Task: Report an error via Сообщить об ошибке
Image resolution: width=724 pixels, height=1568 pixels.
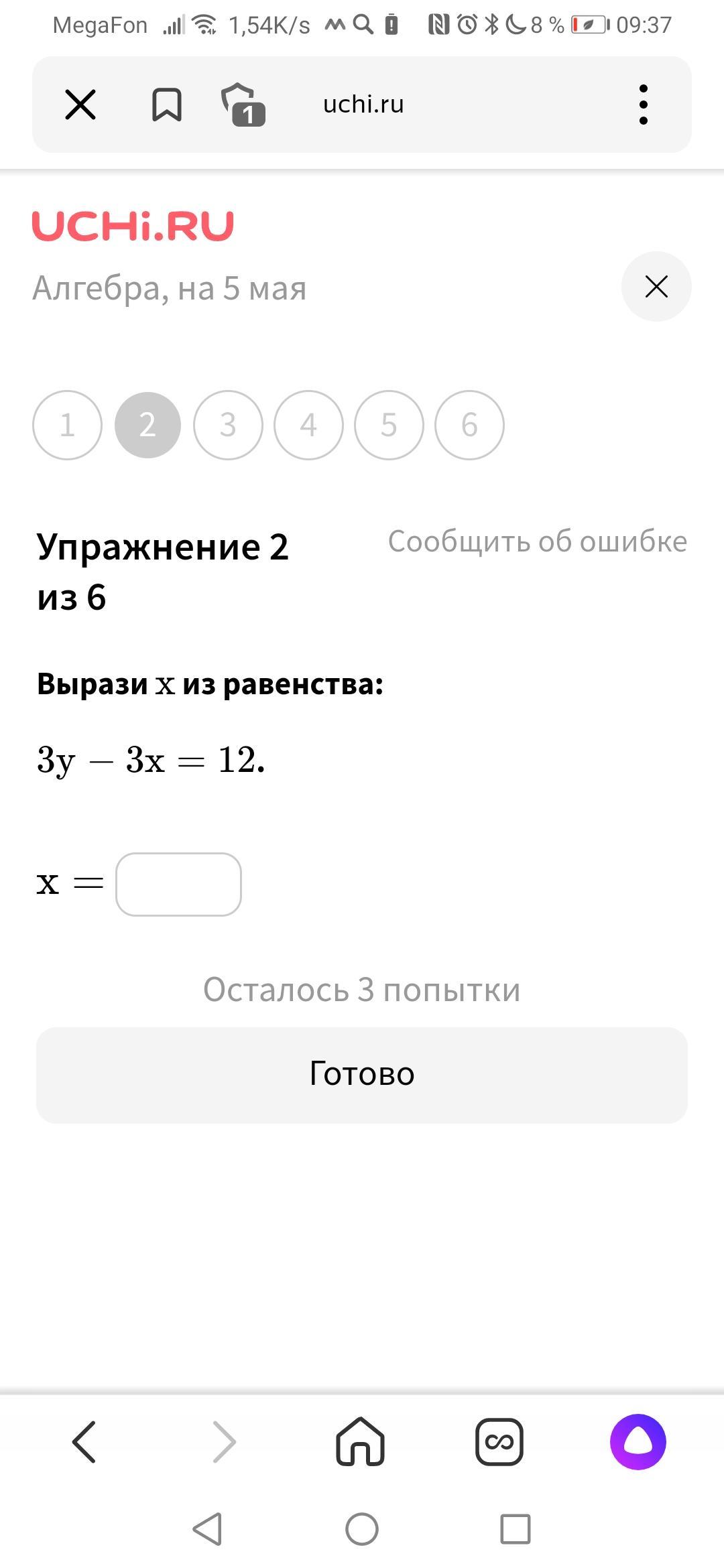Action: tap(538, 541)
